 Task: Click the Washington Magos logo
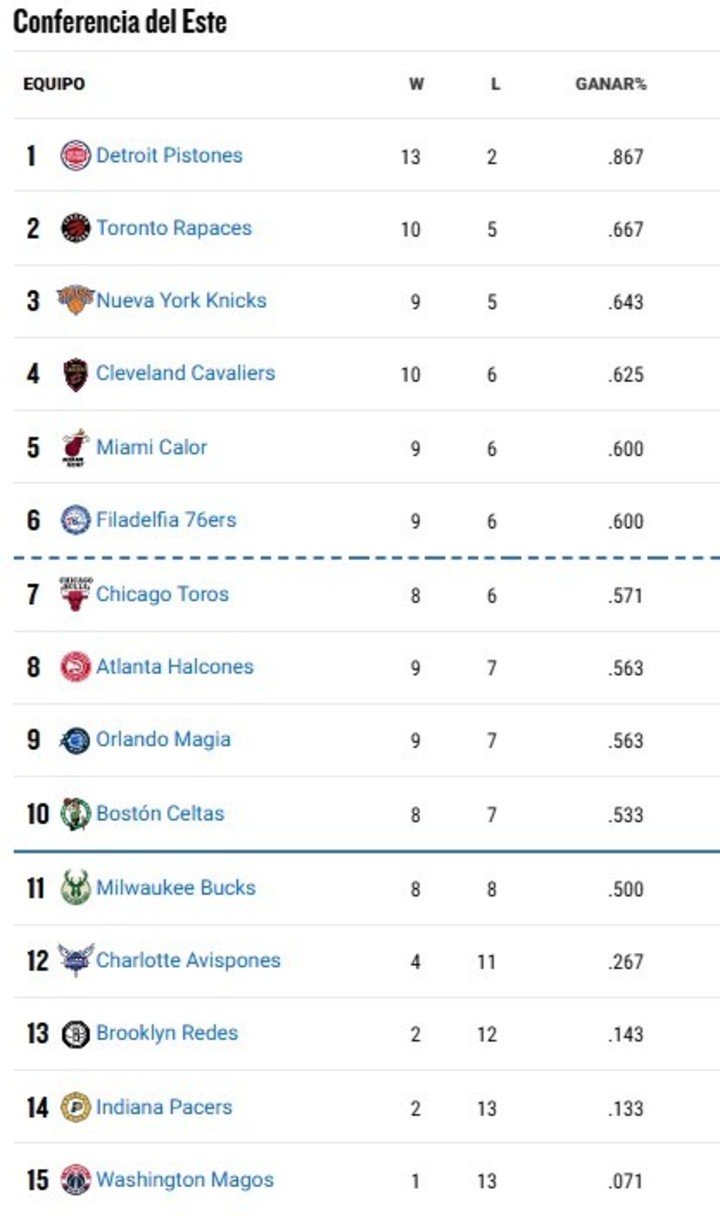[75, 1179]
